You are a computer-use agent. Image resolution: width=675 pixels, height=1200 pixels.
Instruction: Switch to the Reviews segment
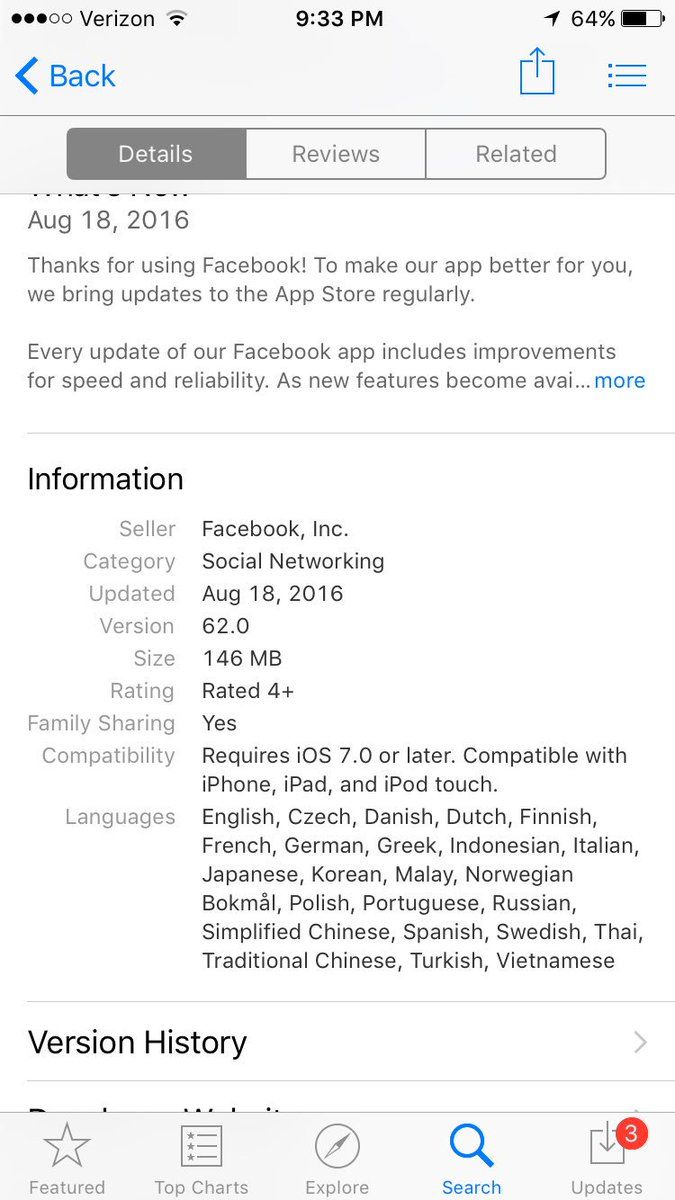[x=336, y=154]
